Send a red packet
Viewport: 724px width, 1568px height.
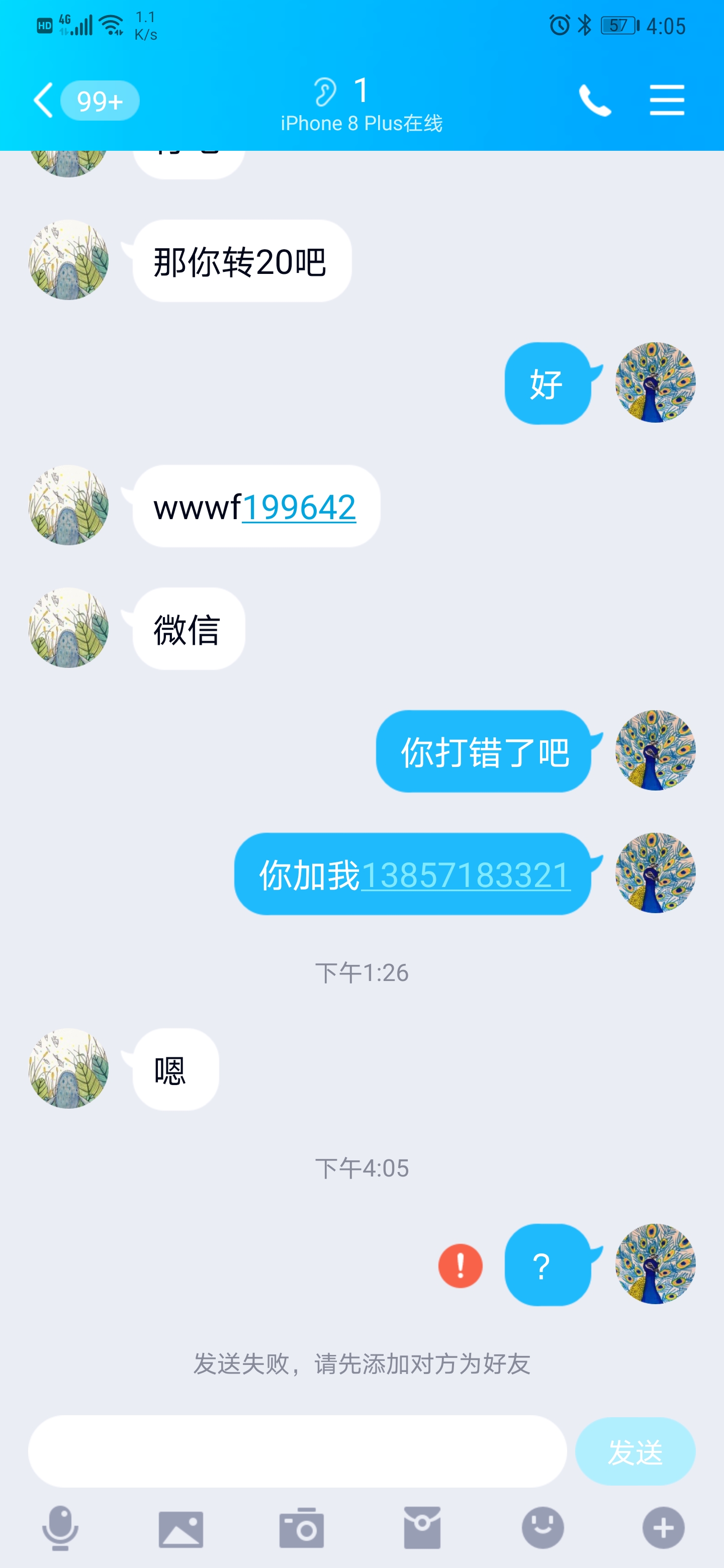422,1528
